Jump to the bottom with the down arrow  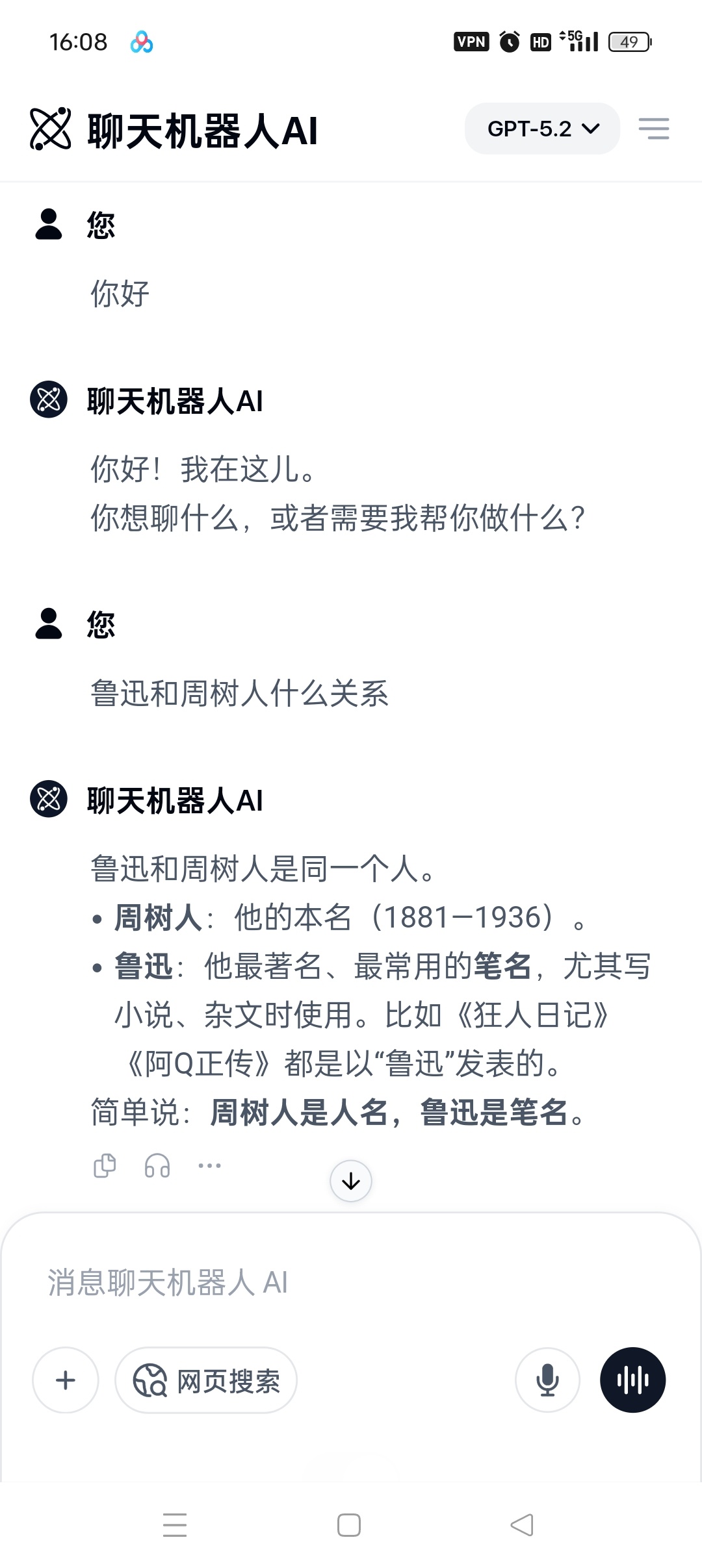[351, 1181]
